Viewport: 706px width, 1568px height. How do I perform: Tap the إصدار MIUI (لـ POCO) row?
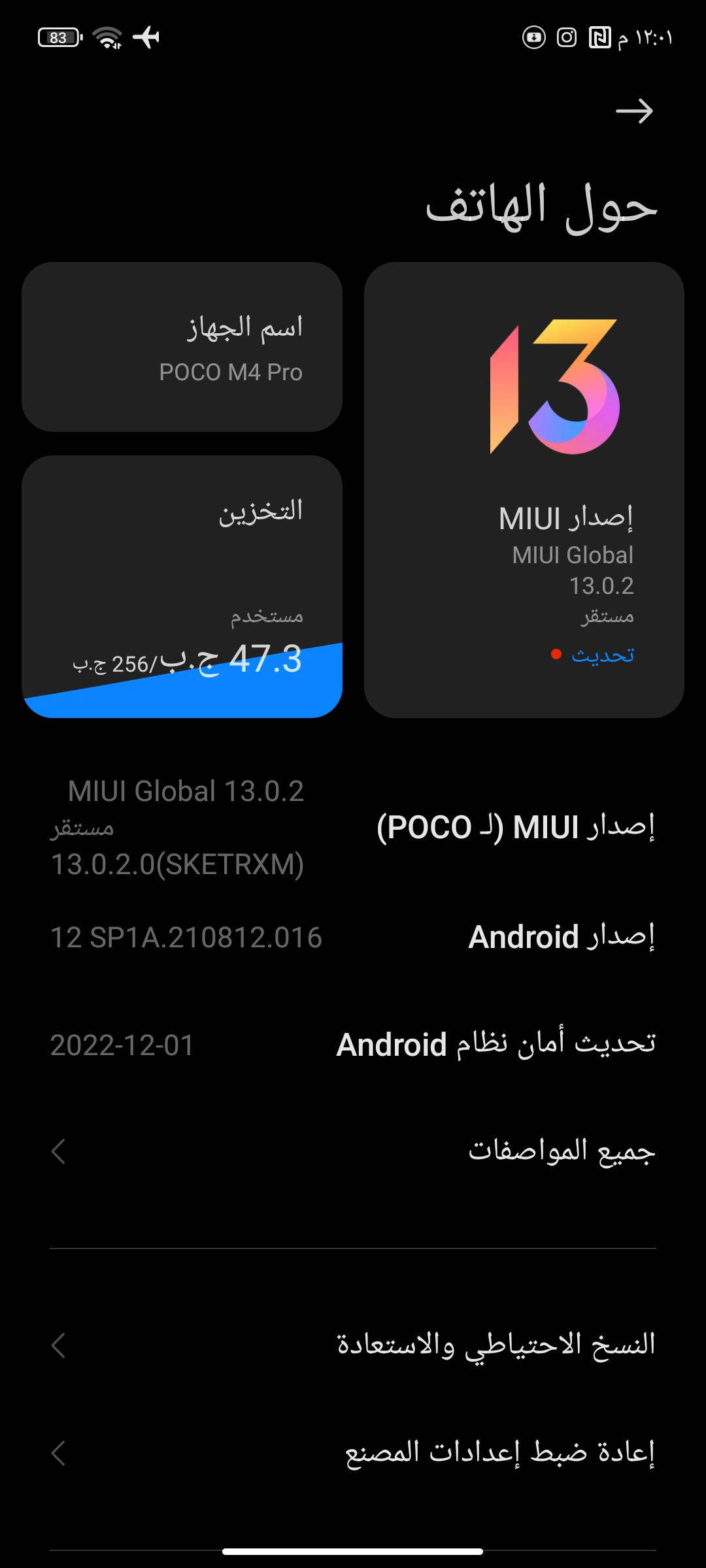(353, 827)
